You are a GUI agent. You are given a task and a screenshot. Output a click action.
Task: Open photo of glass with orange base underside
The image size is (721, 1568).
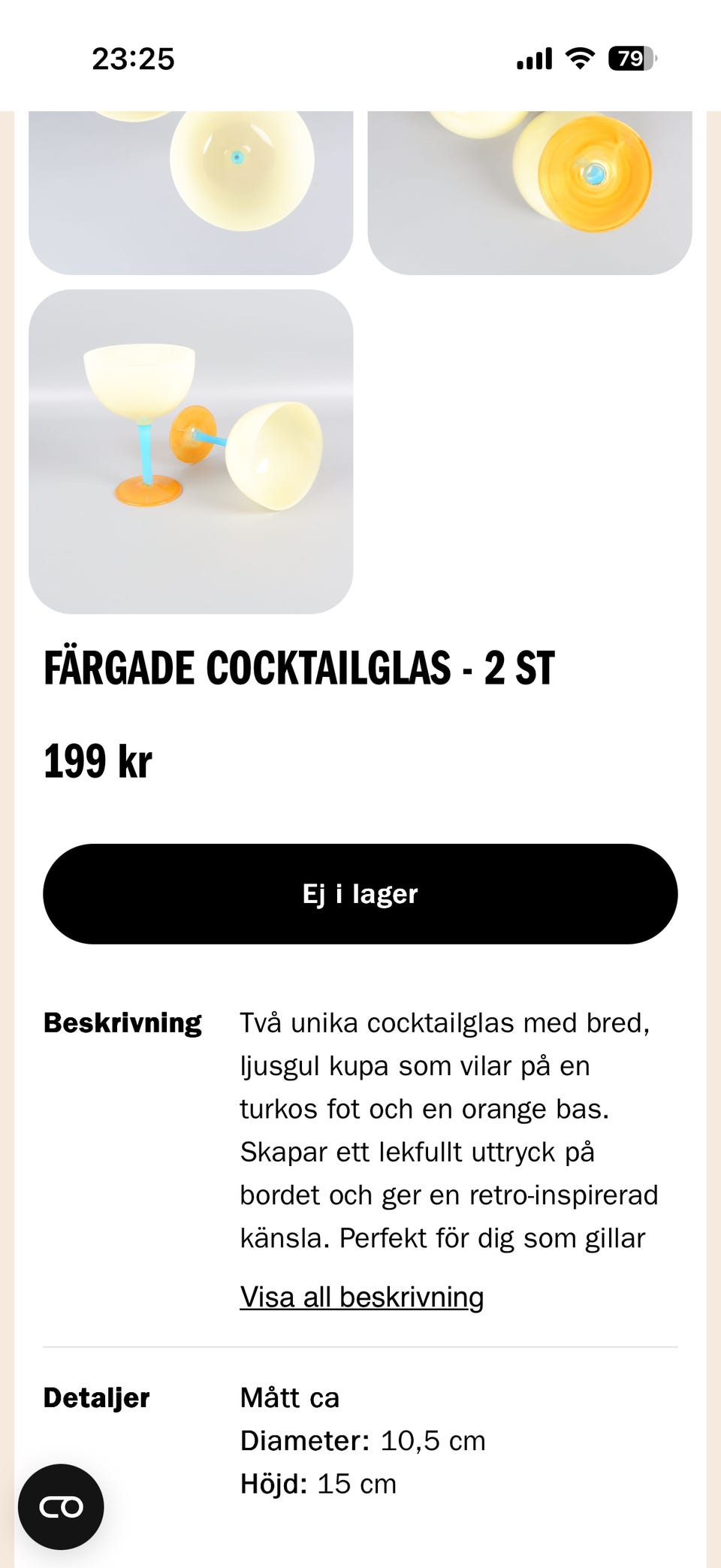tap(529, 192)
